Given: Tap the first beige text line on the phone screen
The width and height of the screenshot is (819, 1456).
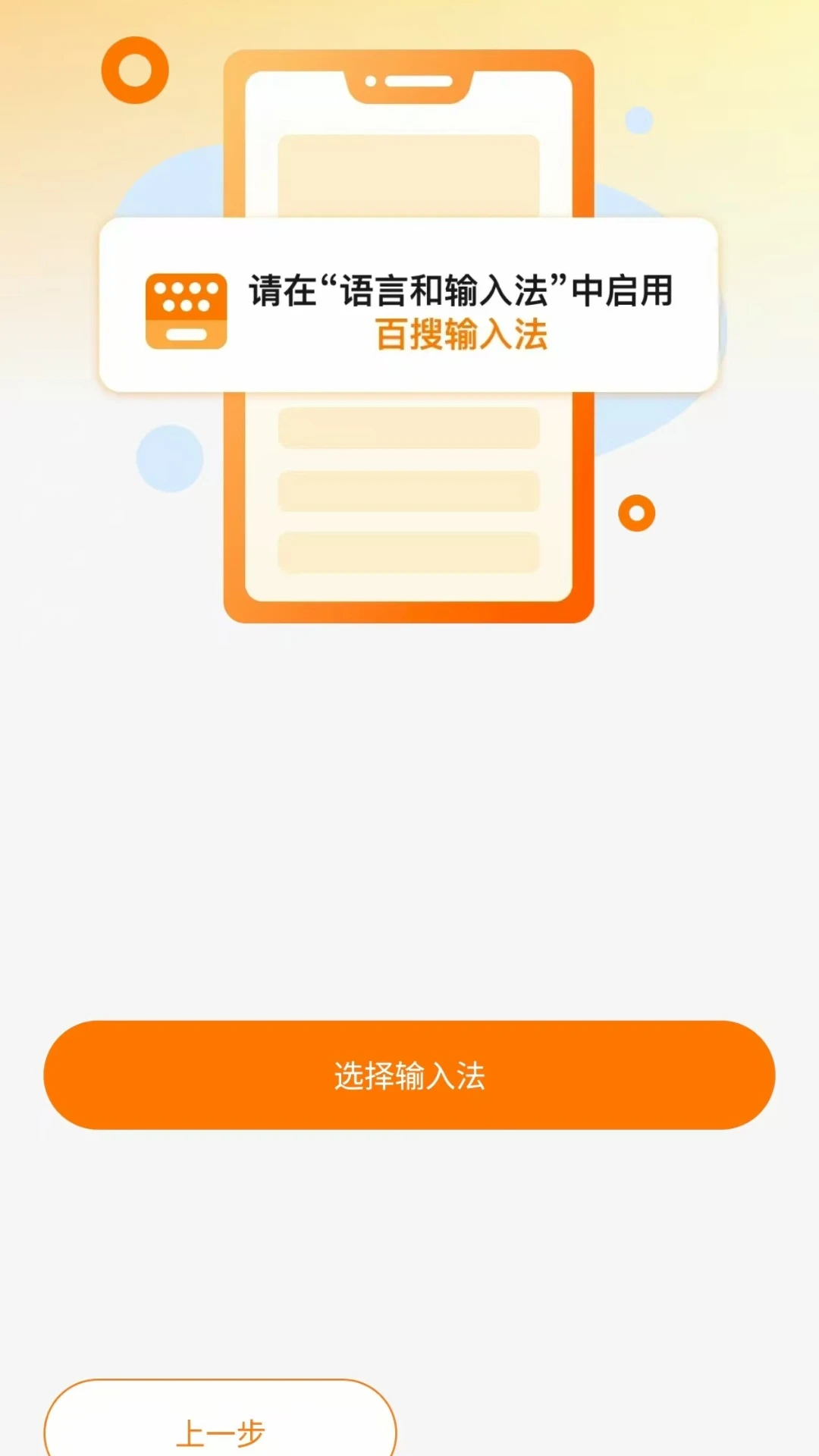Looking at the screenshot, I should pyautogui.click(x=409, y=428).
